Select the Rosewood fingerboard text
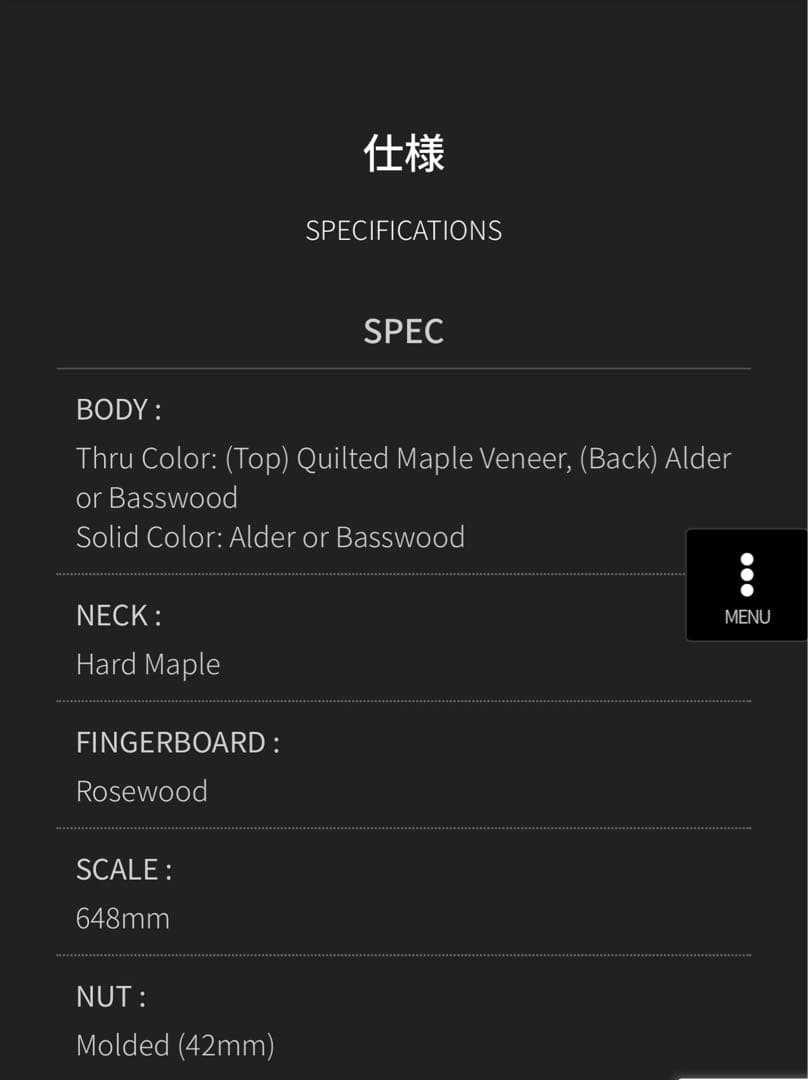The width and height of the screenshot is (808, 1080). coord(141,790)
